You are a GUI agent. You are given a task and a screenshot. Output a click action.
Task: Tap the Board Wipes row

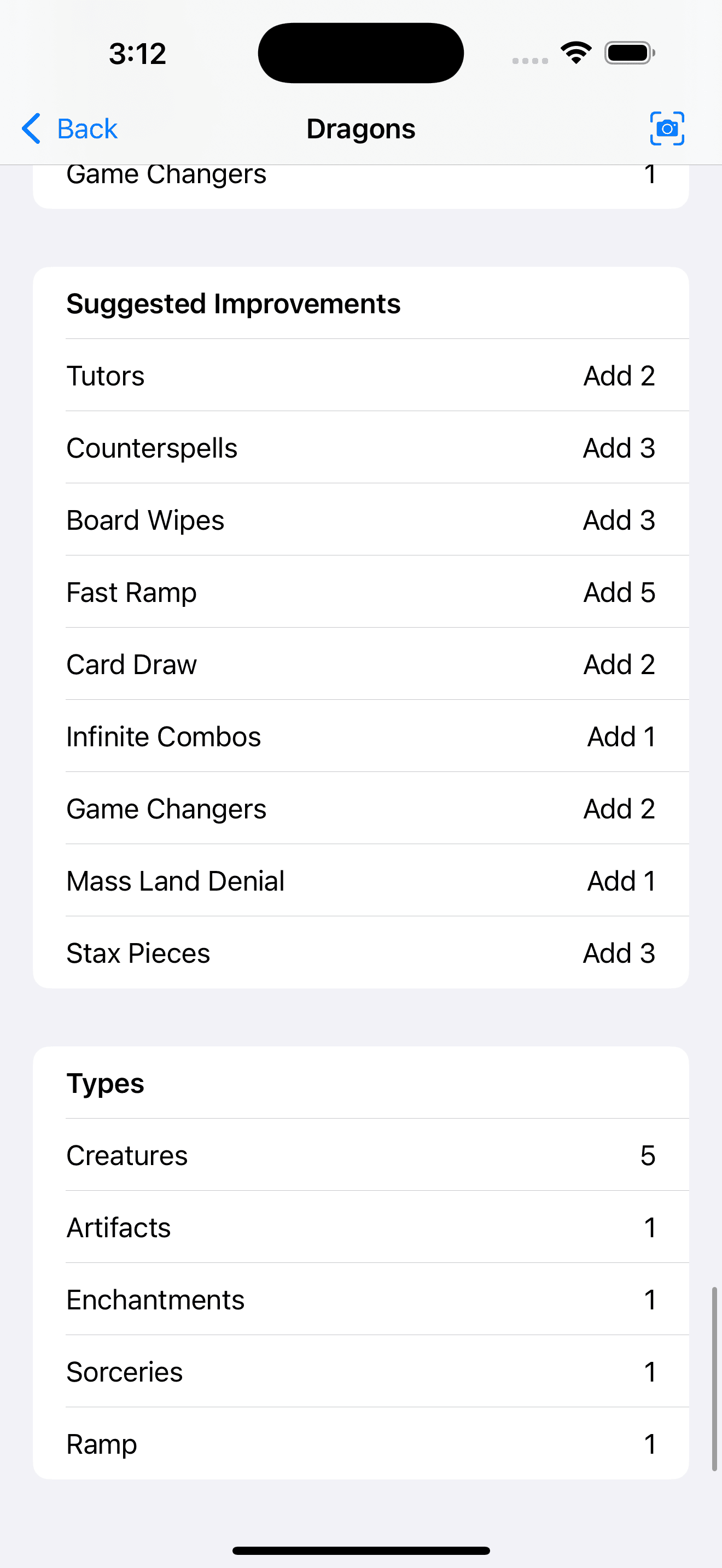[x=361, y=519]
